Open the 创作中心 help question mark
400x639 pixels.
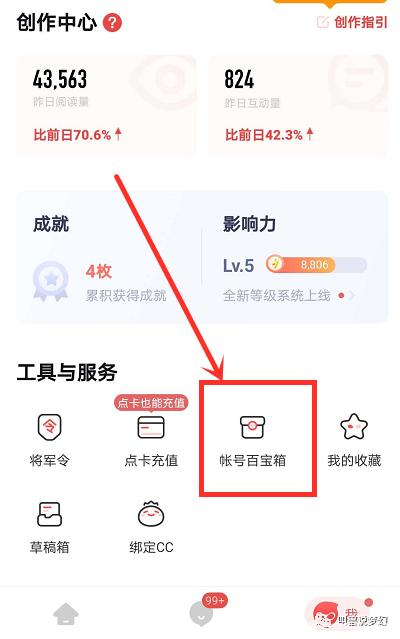[112, 23]
